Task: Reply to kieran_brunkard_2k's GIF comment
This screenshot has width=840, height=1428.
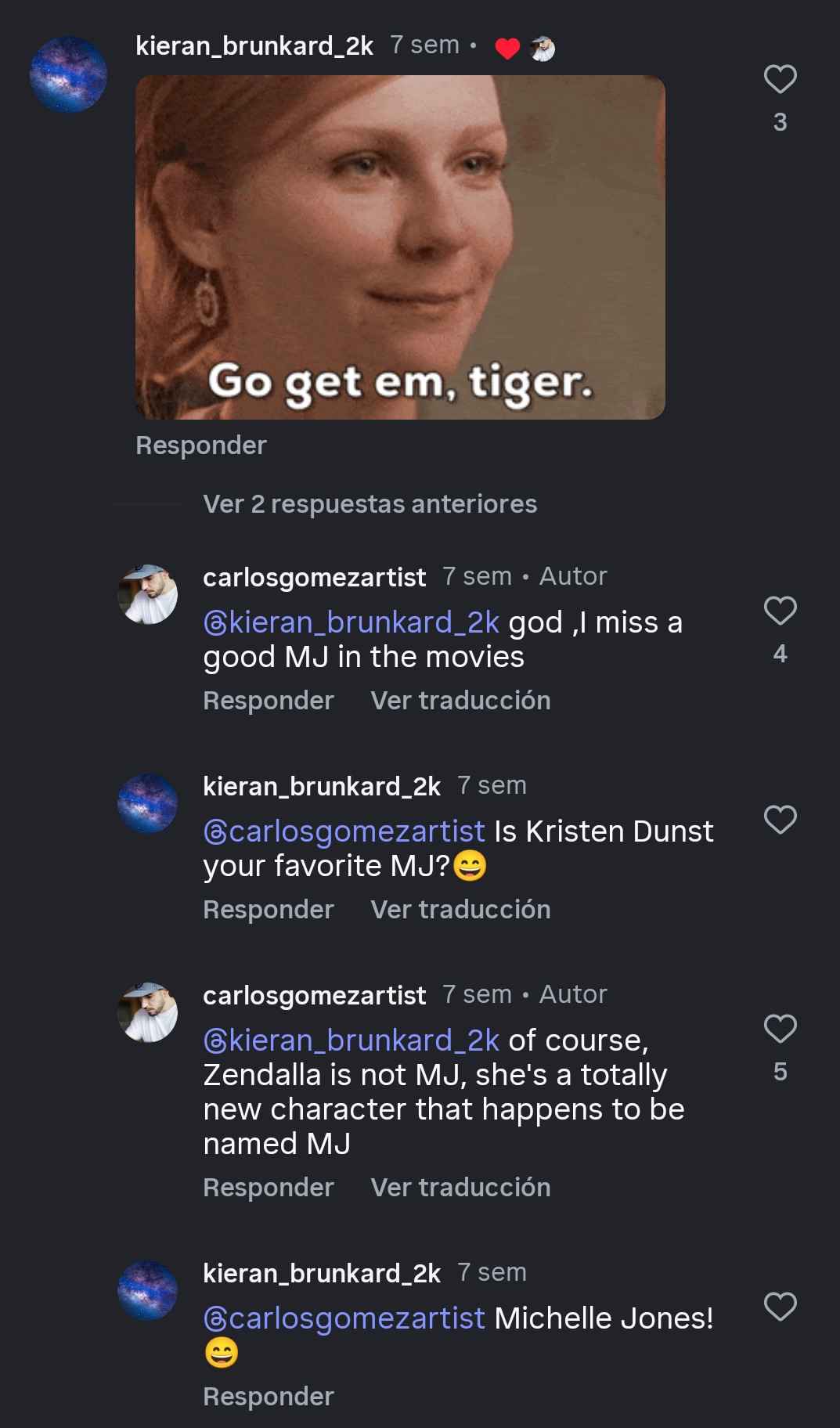Action: coord(201,445)
